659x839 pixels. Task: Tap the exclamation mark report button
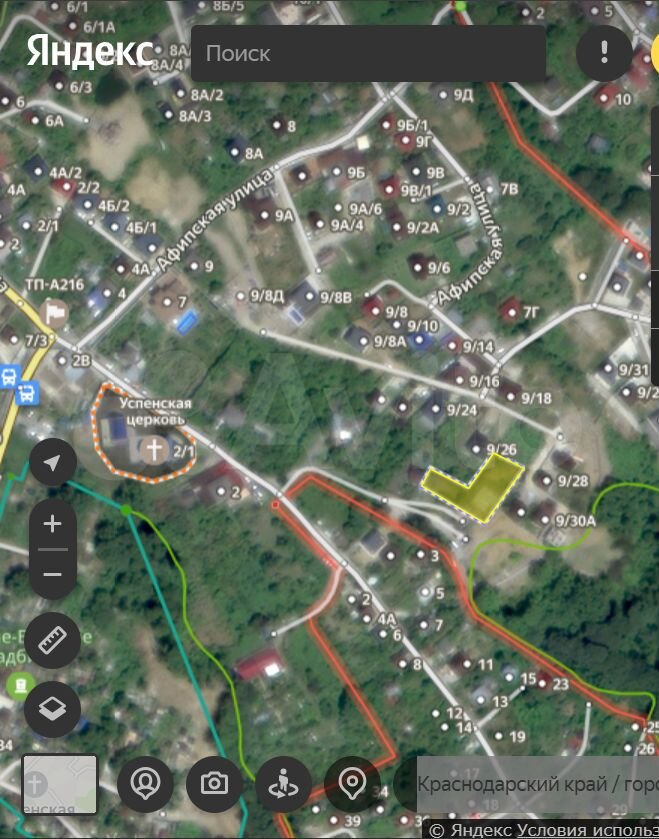604,53
